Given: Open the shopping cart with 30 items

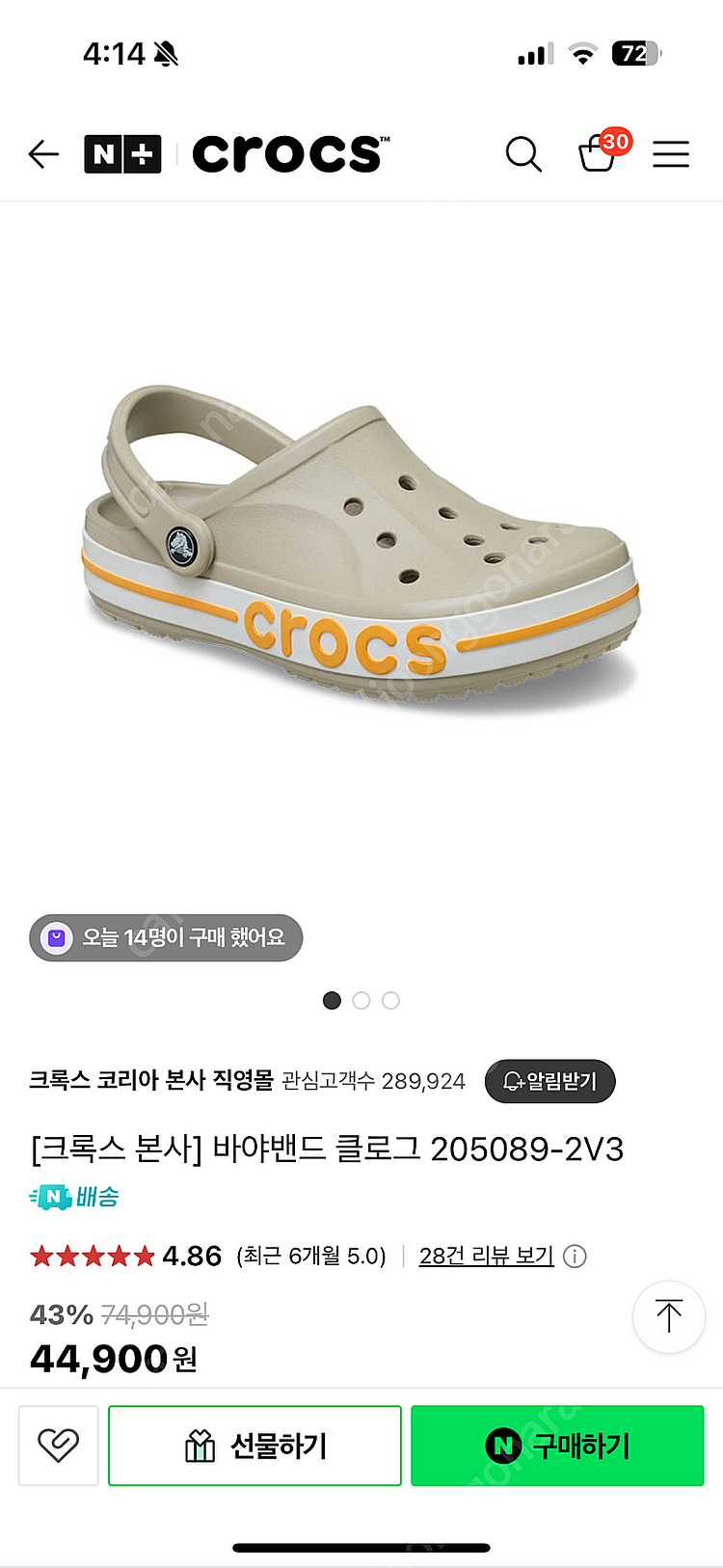Looking at the screenshot, I should pyautogui.click(x=599, y=153).
